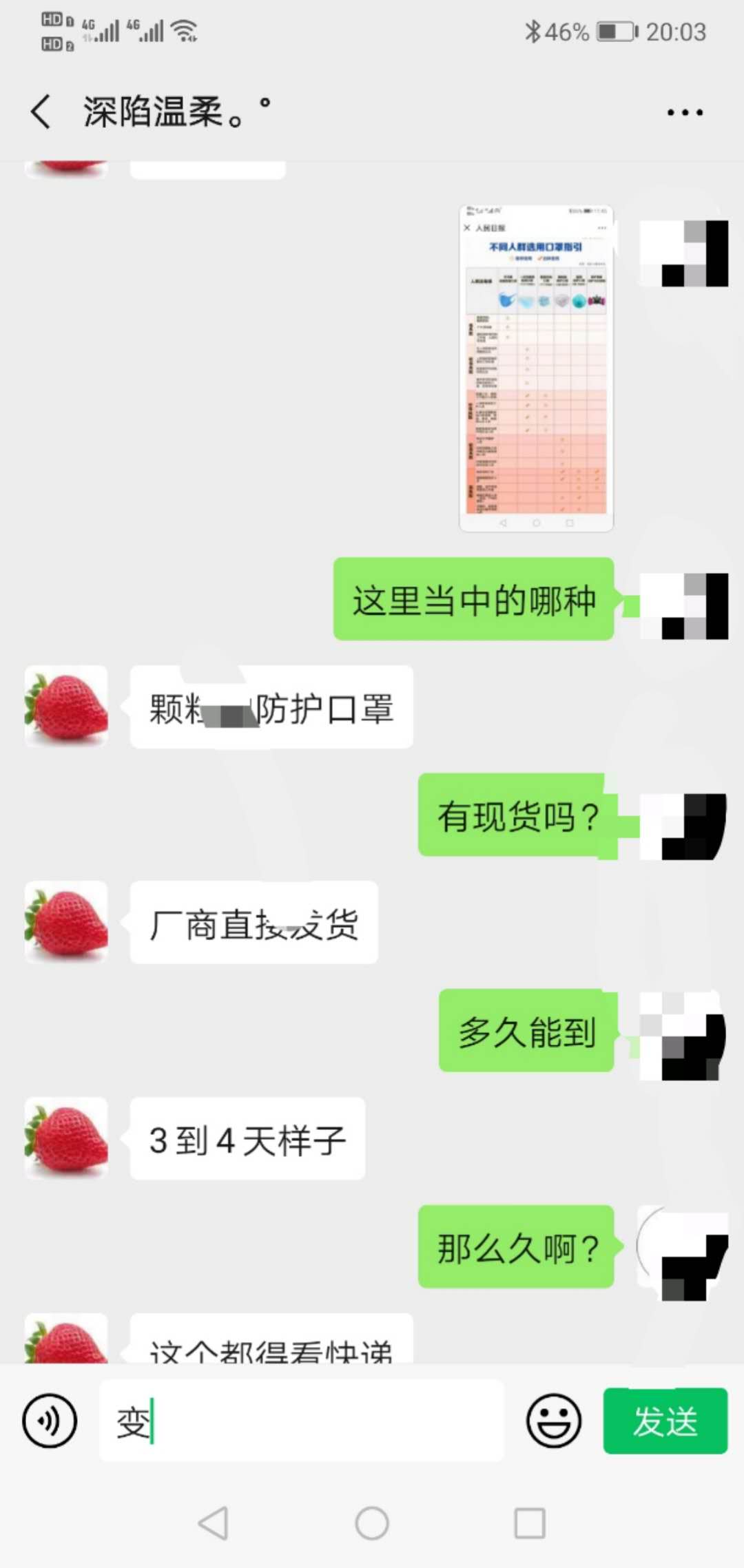Tap the back arrow to leave chat
This screenshot has height=1568, width=744.
pos(41,112)
